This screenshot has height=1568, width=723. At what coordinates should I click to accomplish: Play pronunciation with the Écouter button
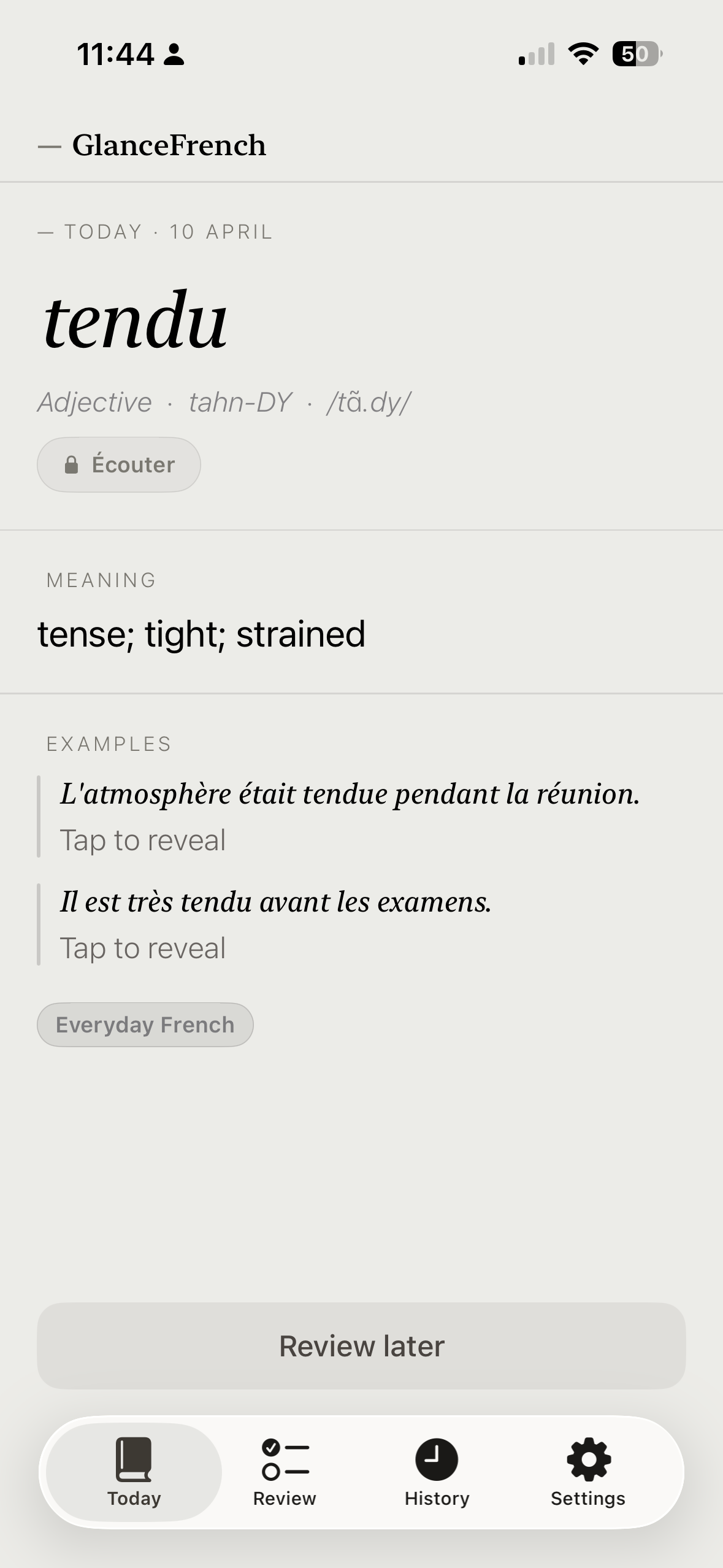pos(119,464)
